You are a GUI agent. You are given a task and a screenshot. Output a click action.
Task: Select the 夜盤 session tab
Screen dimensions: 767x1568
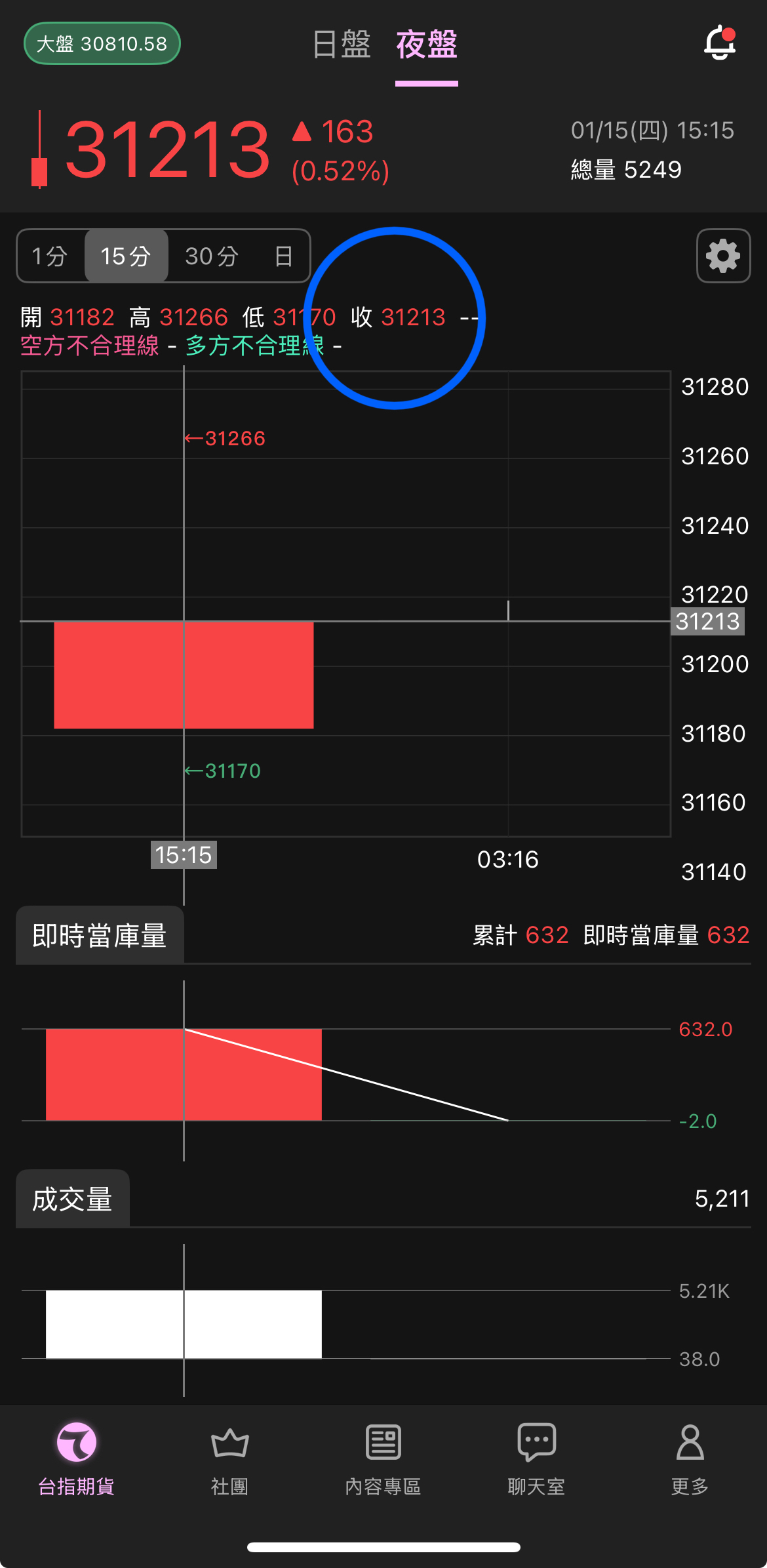tap(426, 45)
